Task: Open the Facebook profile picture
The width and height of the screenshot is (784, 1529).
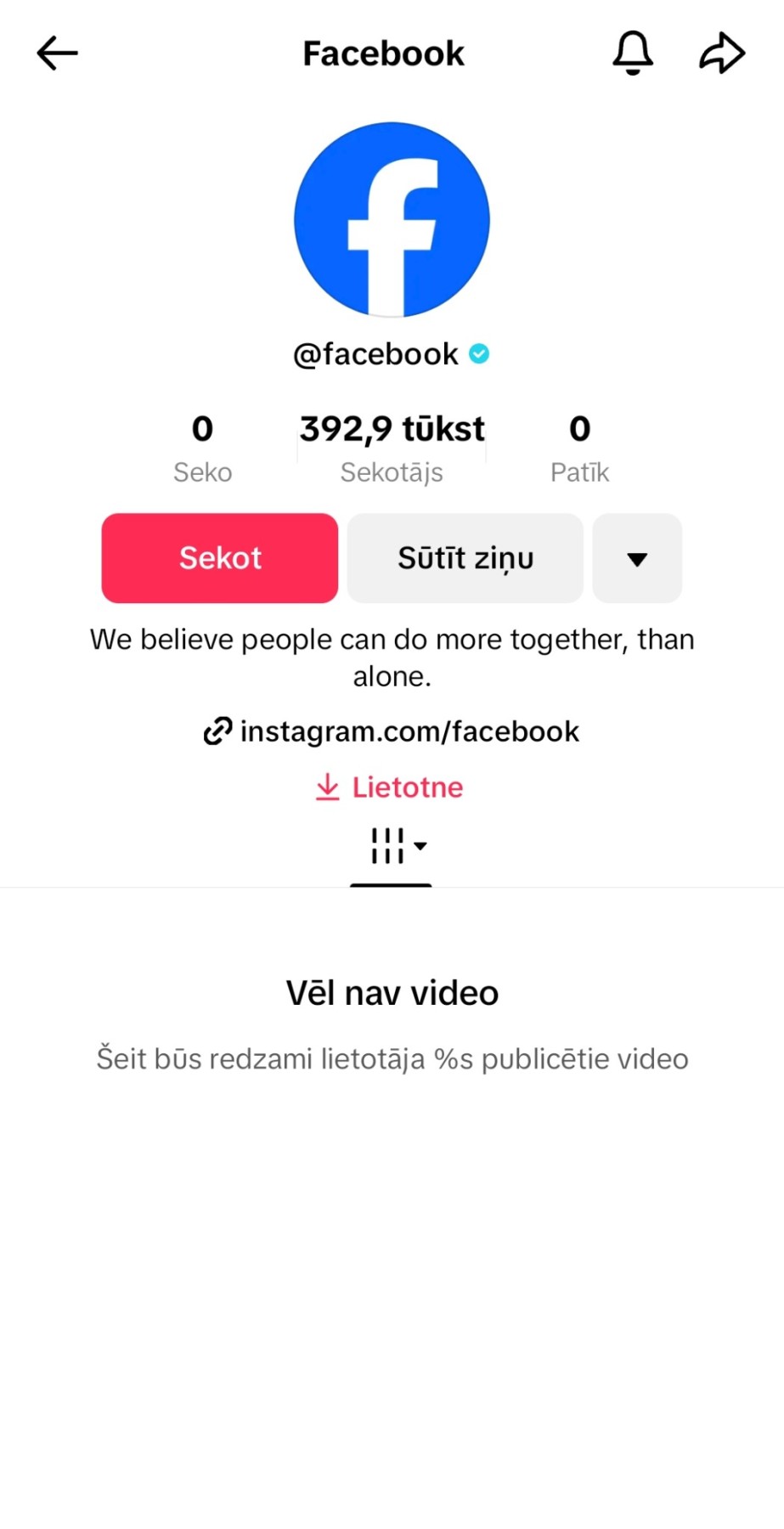Action: (392, 220)
